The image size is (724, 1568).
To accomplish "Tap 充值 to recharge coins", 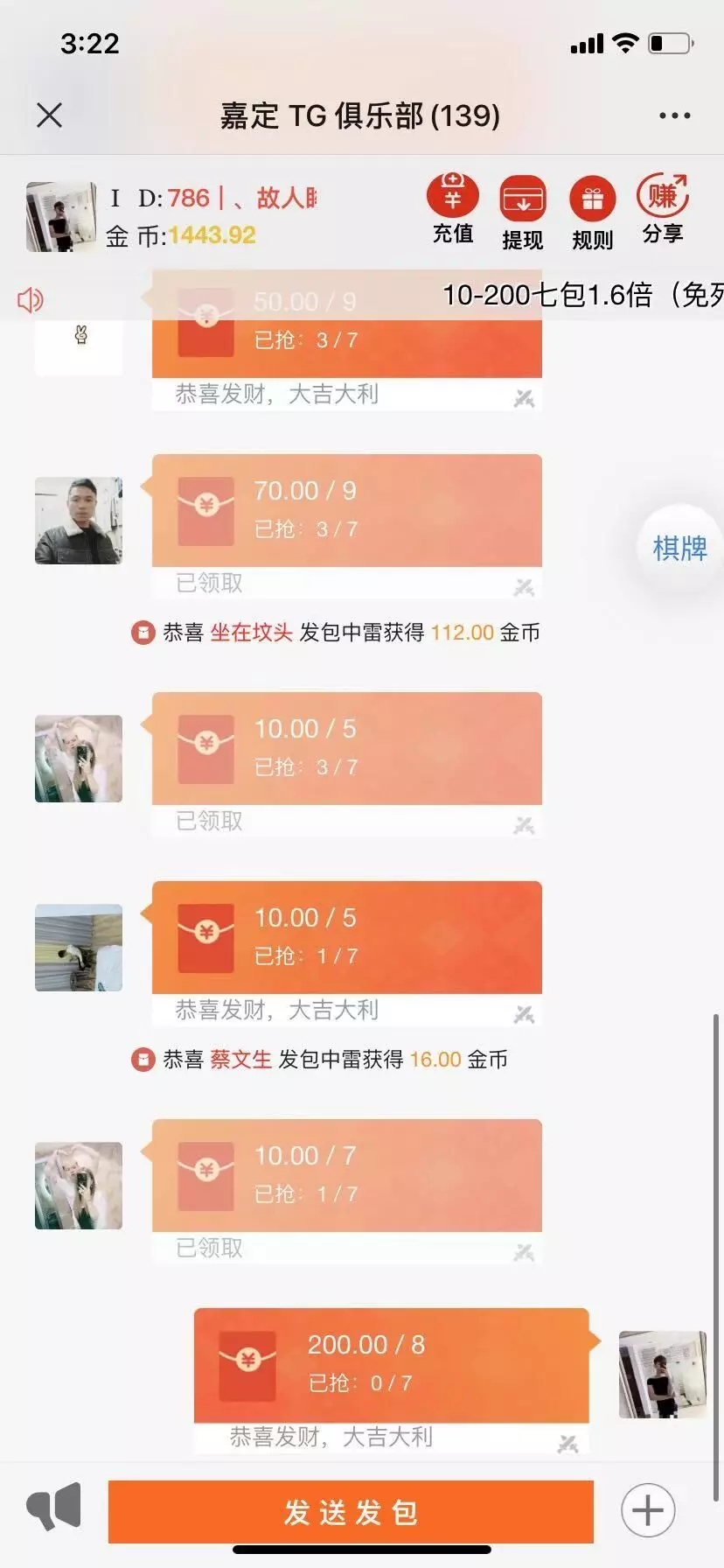I will pos(453,208).
